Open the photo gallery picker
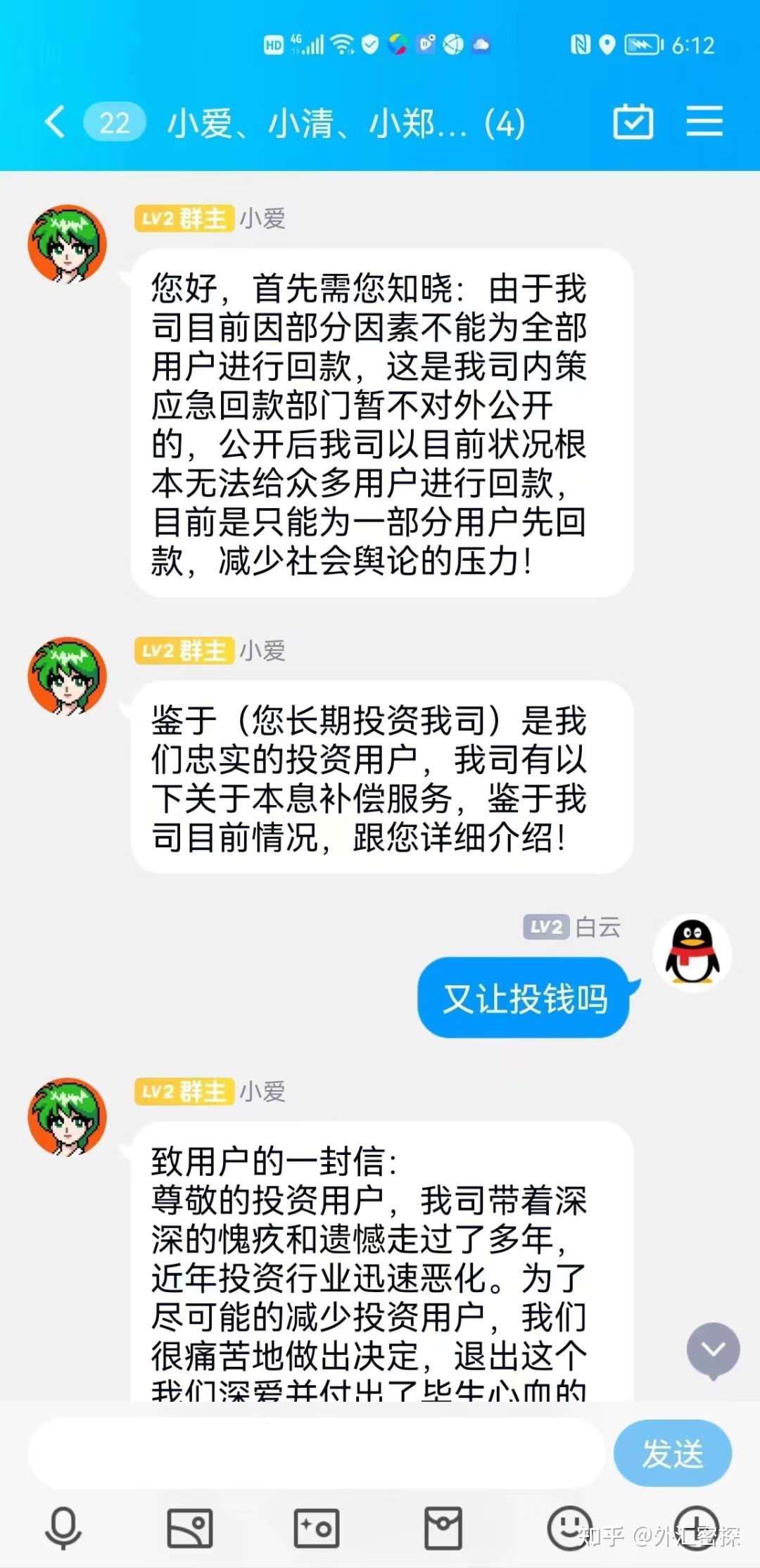 190,1529
